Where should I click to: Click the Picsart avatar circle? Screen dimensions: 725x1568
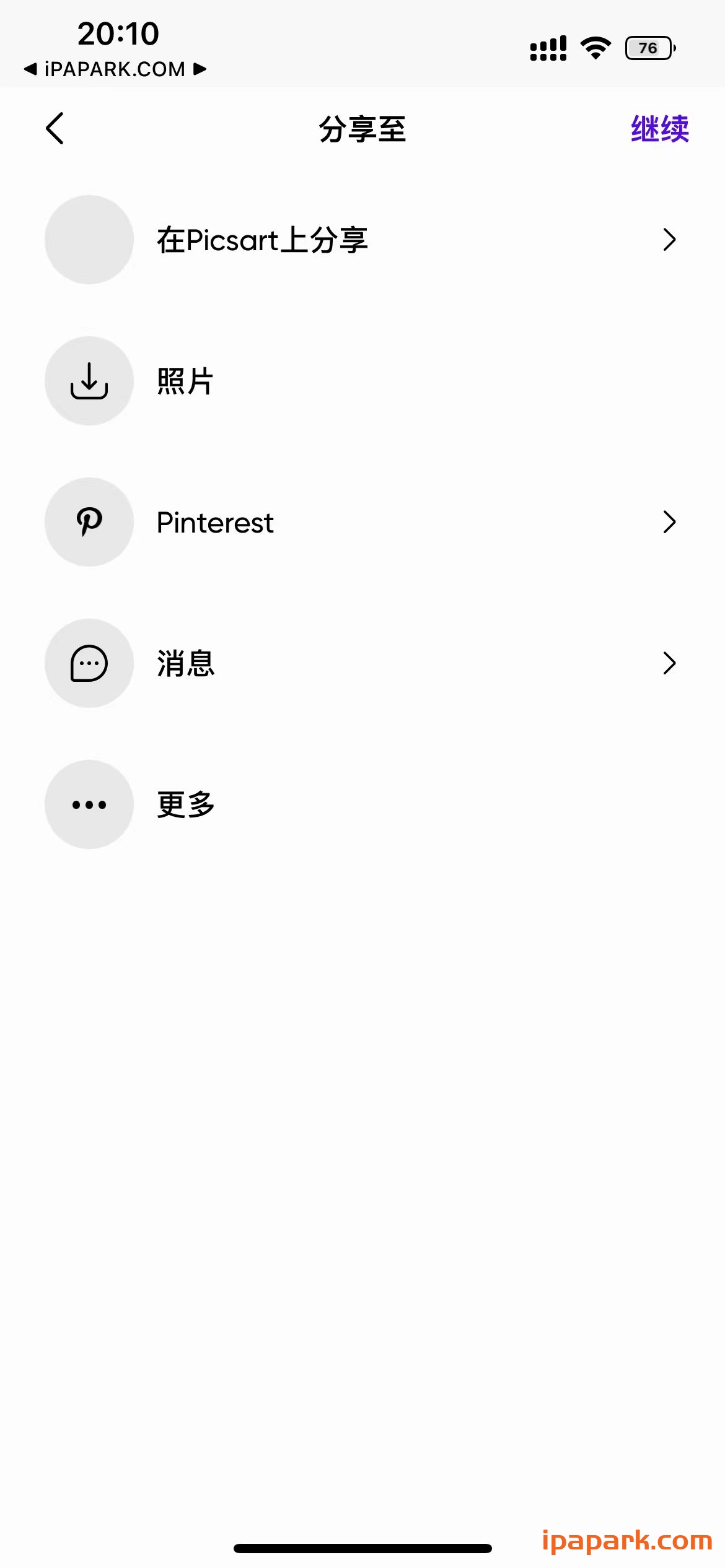point(89,240)
